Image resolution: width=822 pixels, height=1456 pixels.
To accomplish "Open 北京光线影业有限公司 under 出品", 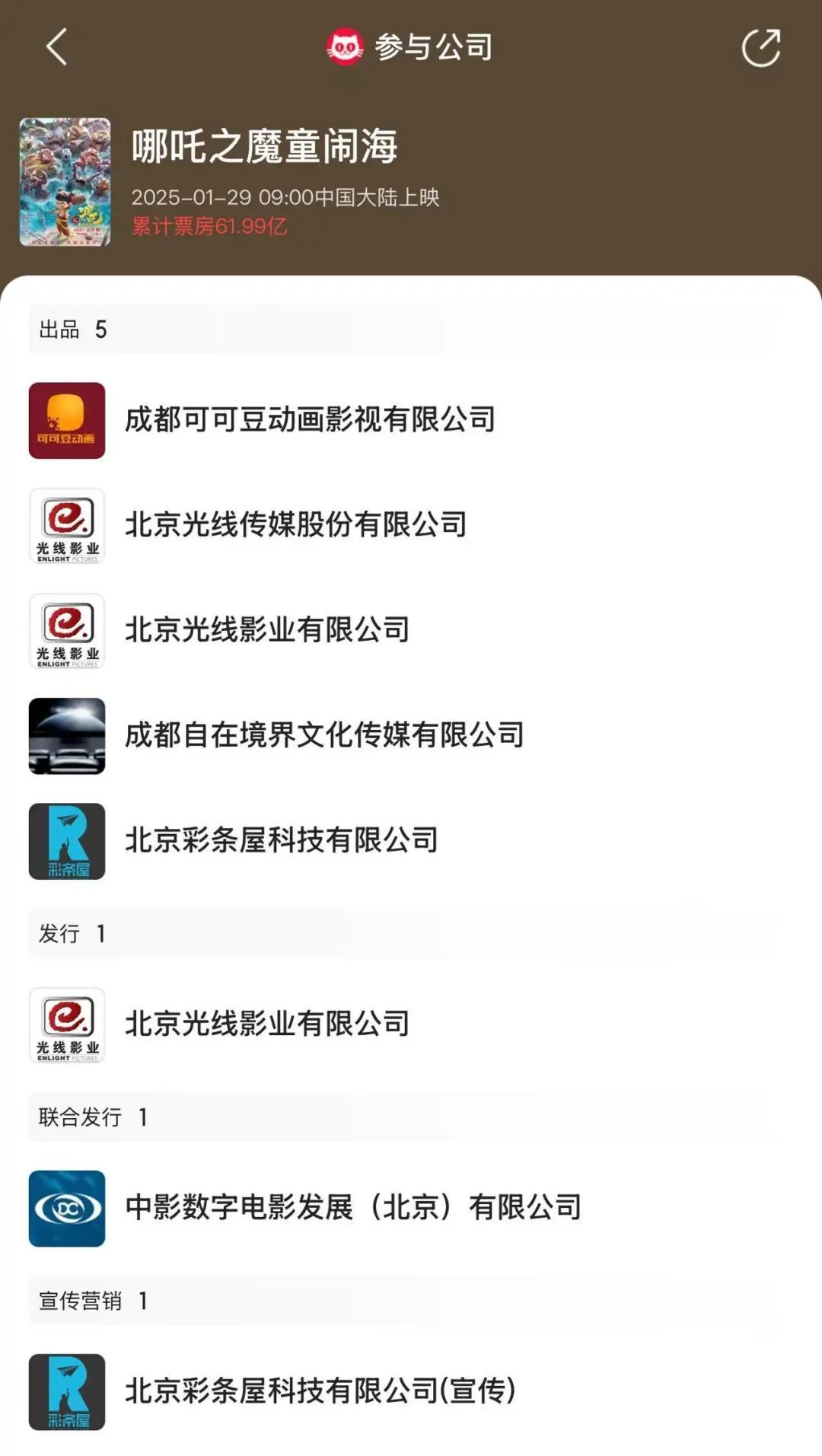I will click(x=267, y=629).
